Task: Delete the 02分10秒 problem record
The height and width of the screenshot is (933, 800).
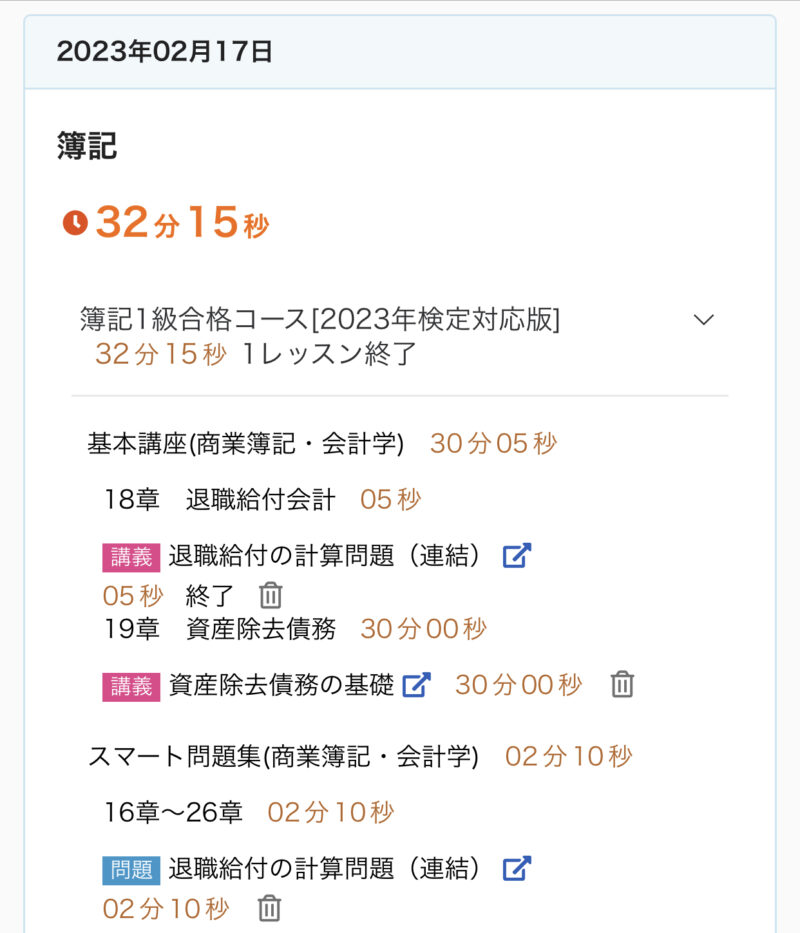Action: pyautogui.click(x=270, y=908)
